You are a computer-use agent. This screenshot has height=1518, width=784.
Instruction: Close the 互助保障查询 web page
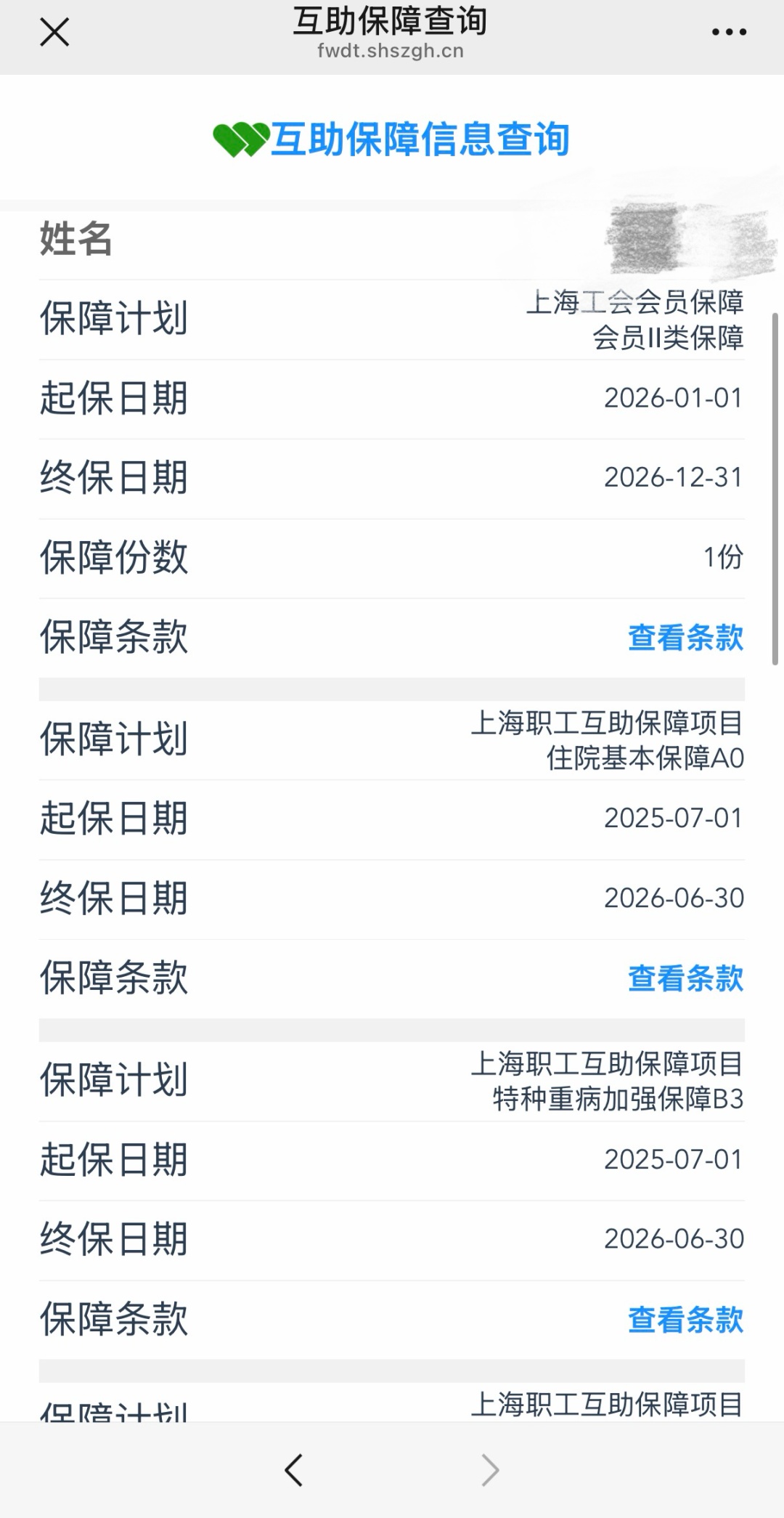pos(54,33)
